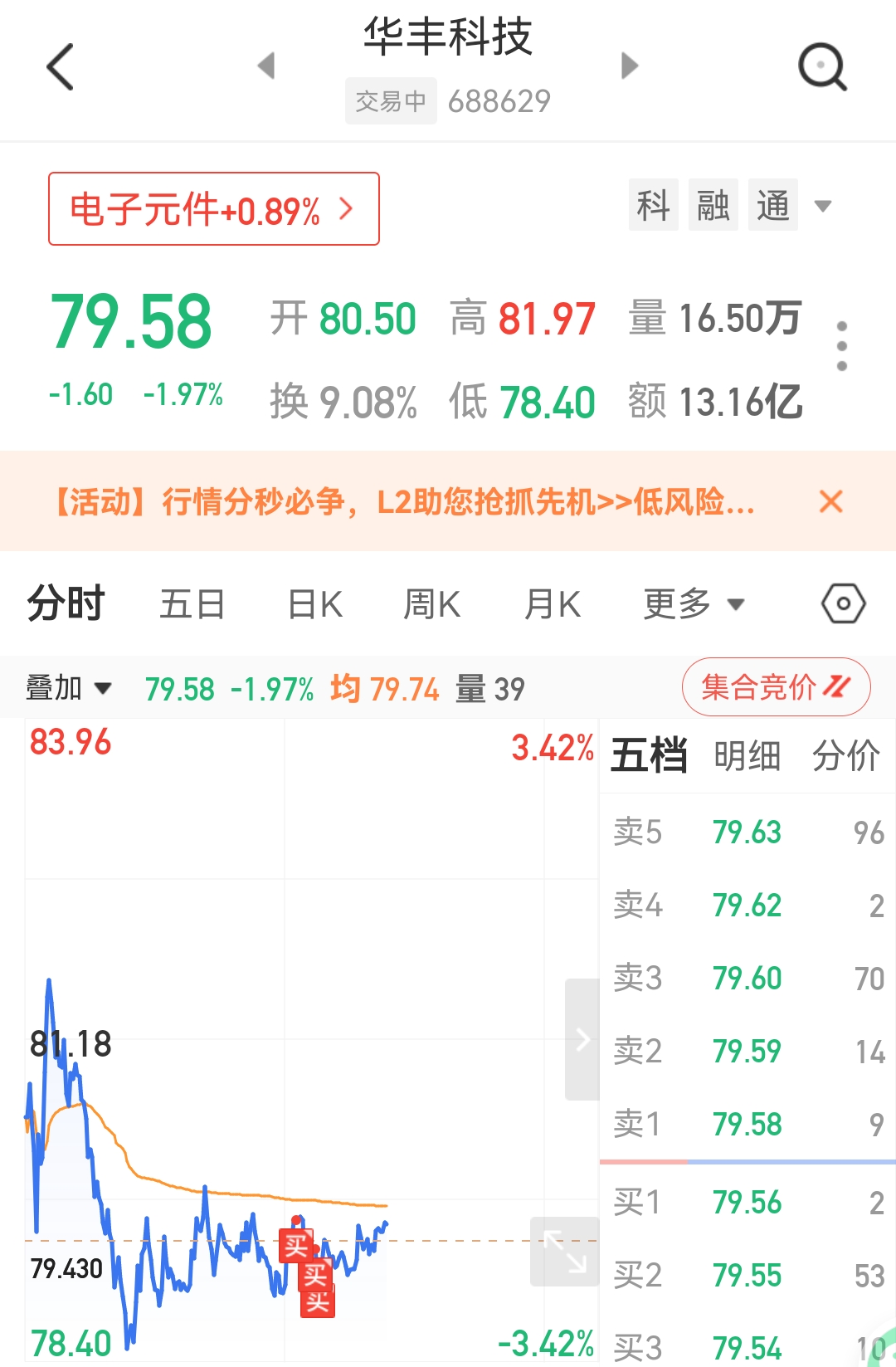Viewport: 896px width, 1367px height.
Task: Switch to the 分价 tab
Action: tap(845, 756)
